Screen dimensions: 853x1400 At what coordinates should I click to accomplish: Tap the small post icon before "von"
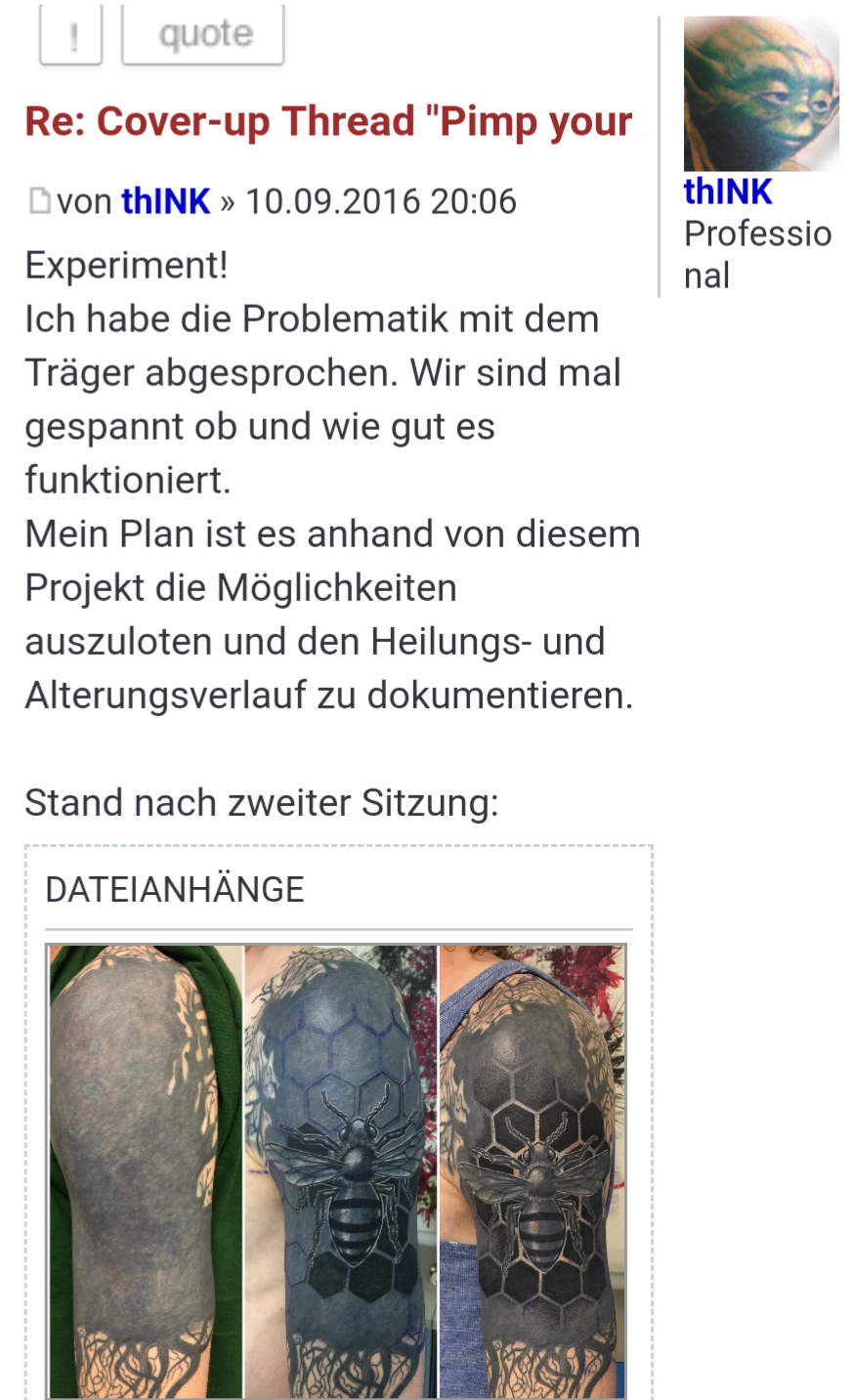coord(39,201)
